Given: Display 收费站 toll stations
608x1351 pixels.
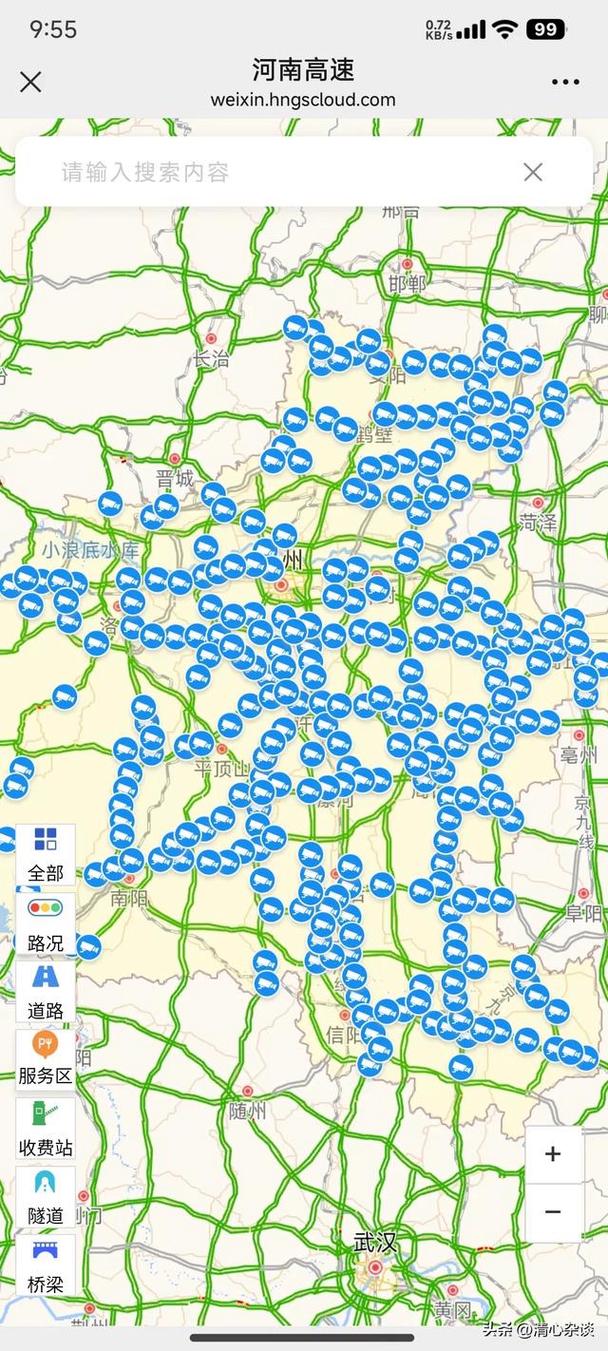Looking at the screenshot, I should click(x=45, y=1128).
